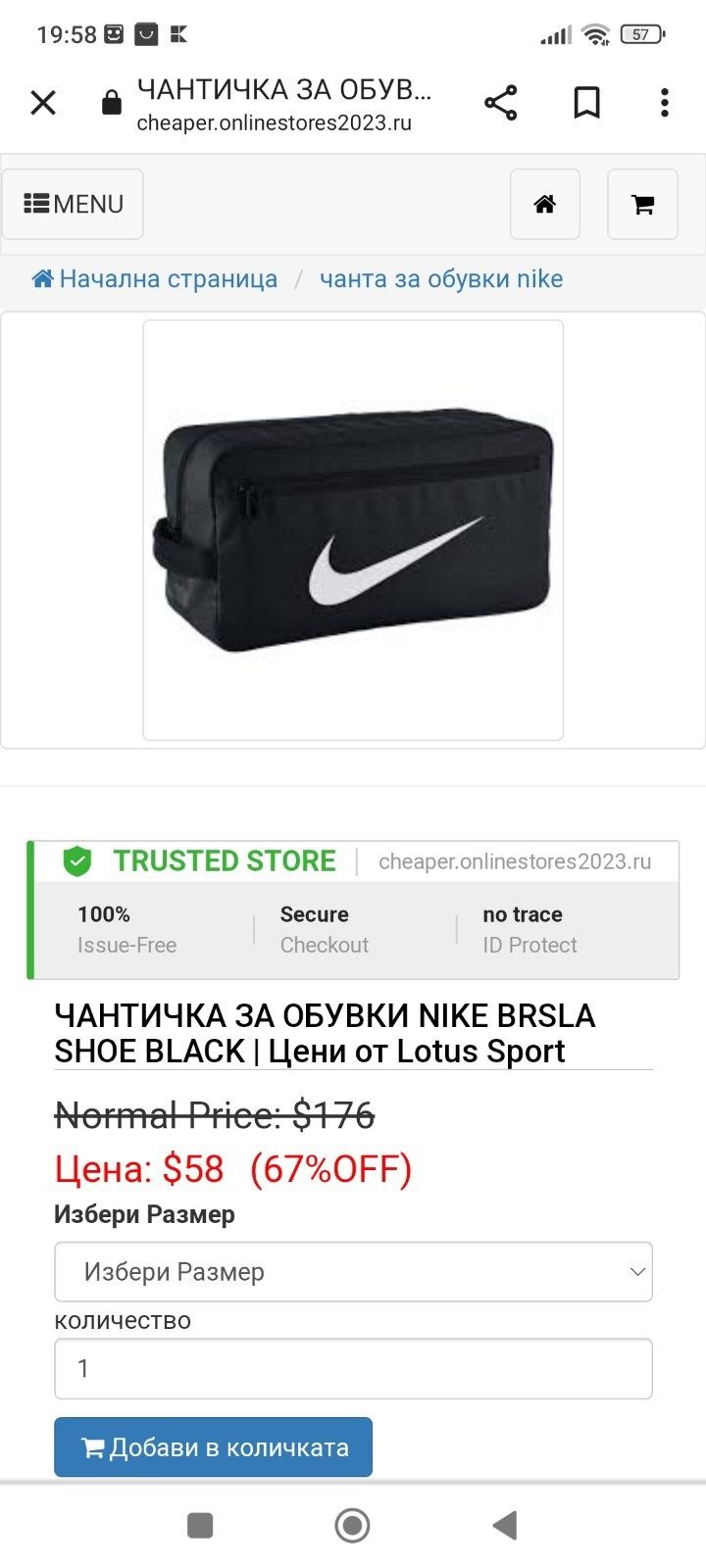Focus the количество quantity field
The image size is (706, 1568).
click(x=353, y=1368)
